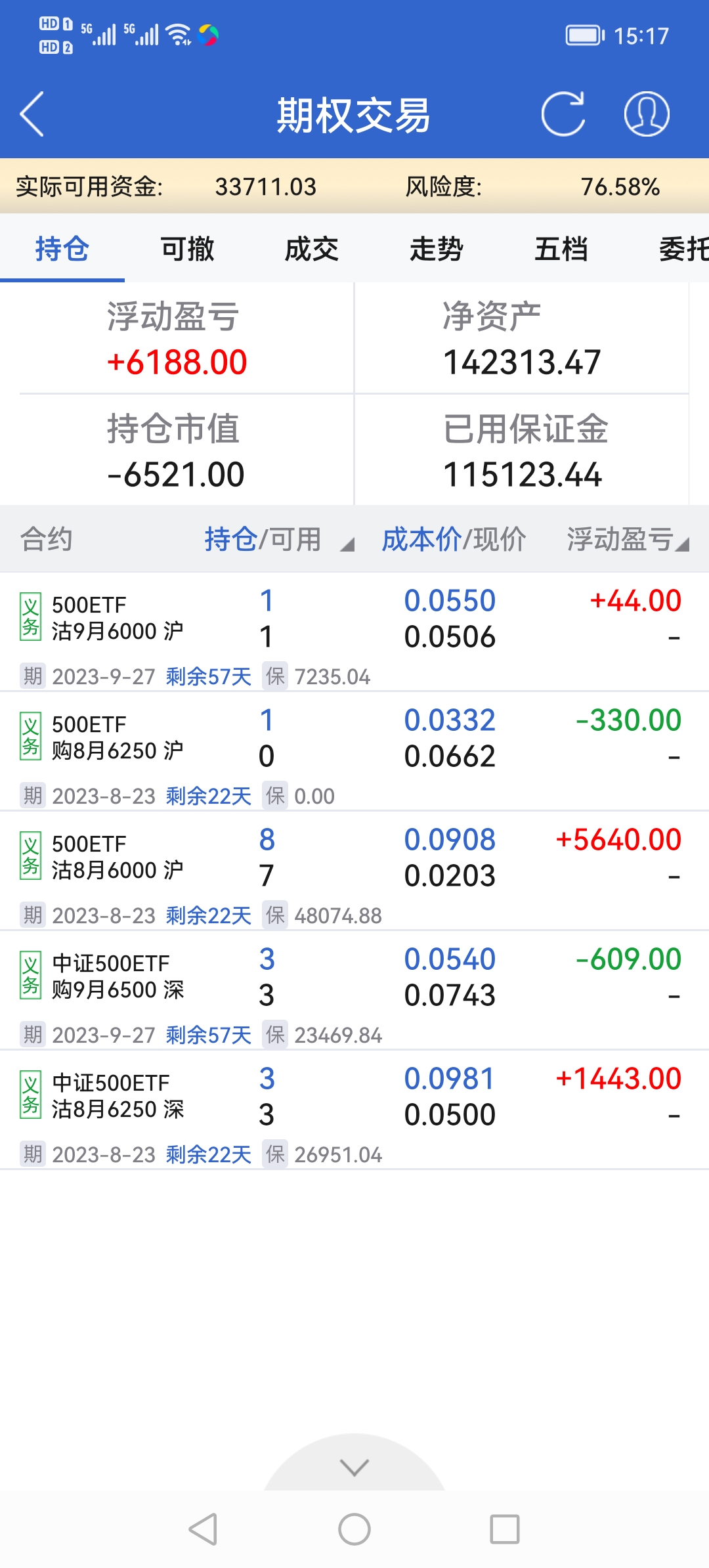View the 五档 tab

coord(561,250)
